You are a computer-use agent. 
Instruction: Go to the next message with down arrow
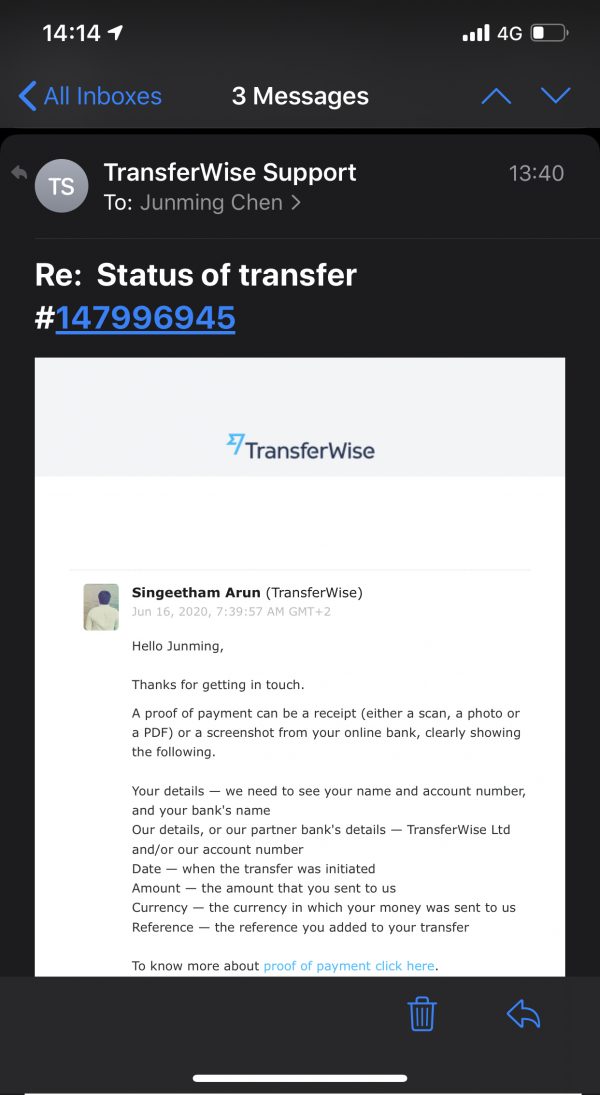555,96
